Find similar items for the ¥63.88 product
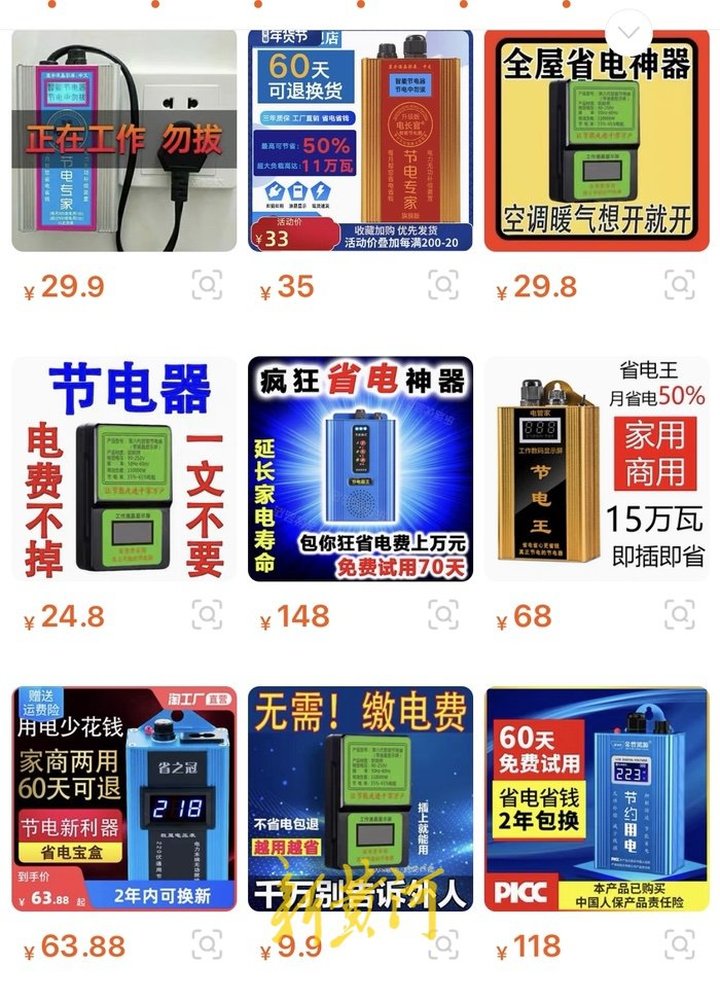 207,944
